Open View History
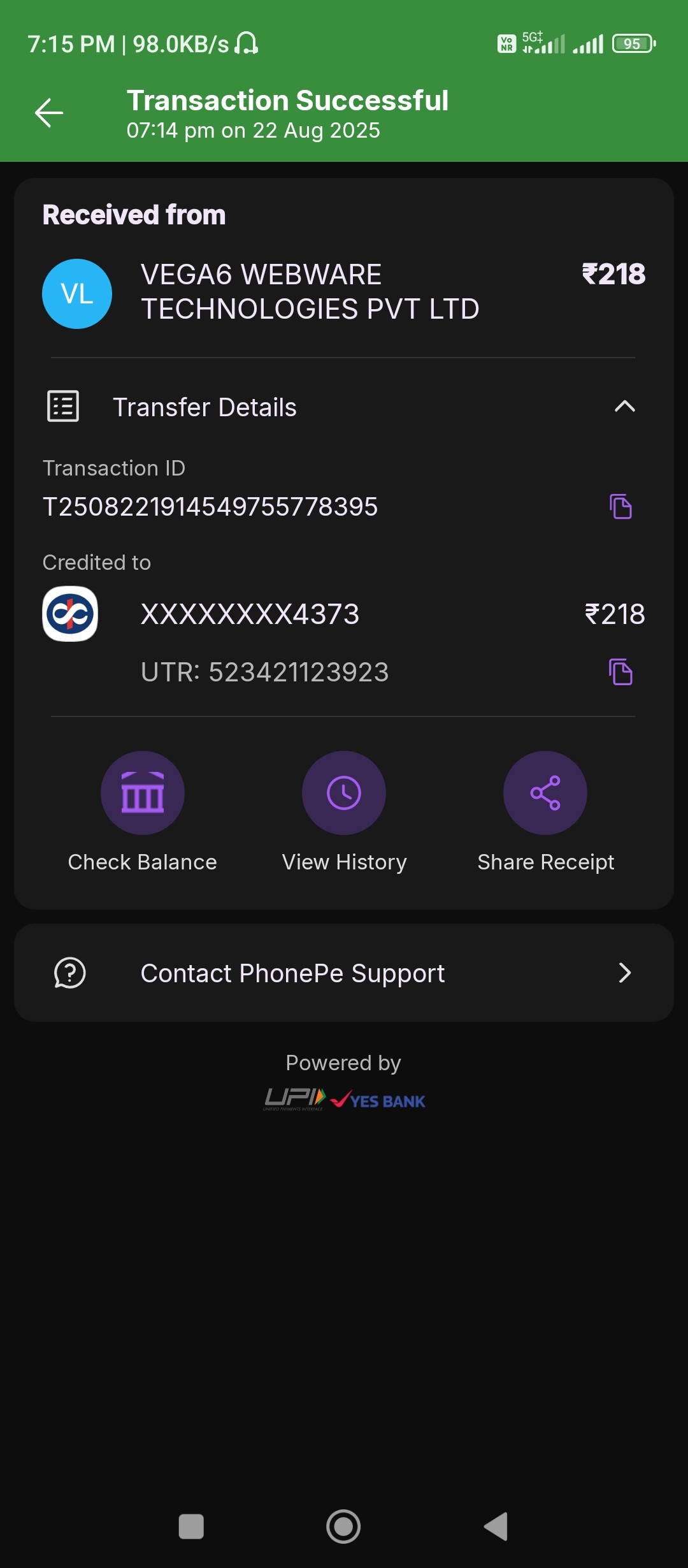This screenshot has height=1568, width=688. pos(344,794)
